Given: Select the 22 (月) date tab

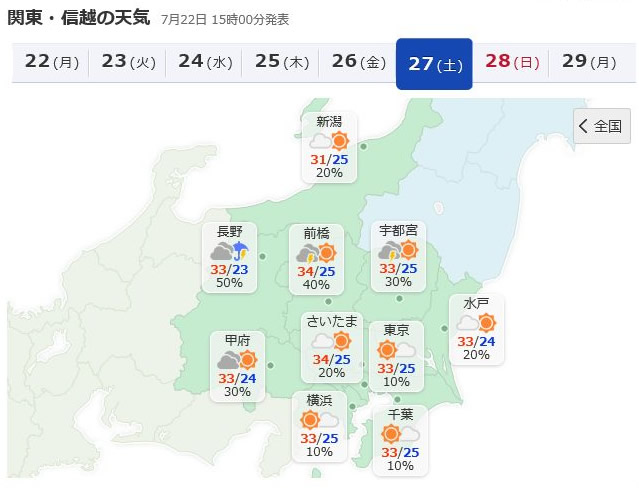Looking at the screenshot, I should point(51,62).
